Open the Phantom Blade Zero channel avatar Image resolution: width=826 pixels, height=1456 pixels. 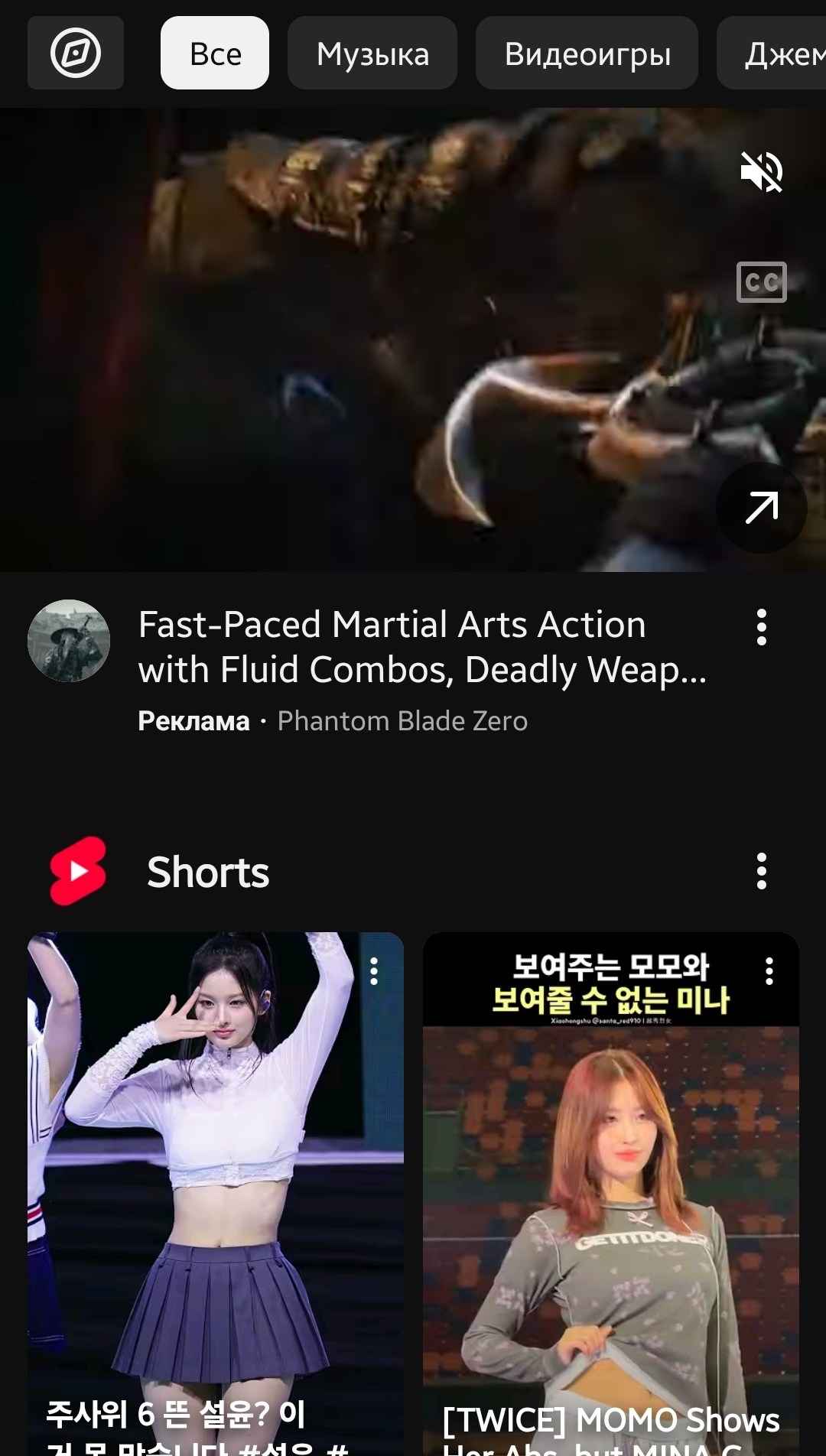click(x=69, y=641)
